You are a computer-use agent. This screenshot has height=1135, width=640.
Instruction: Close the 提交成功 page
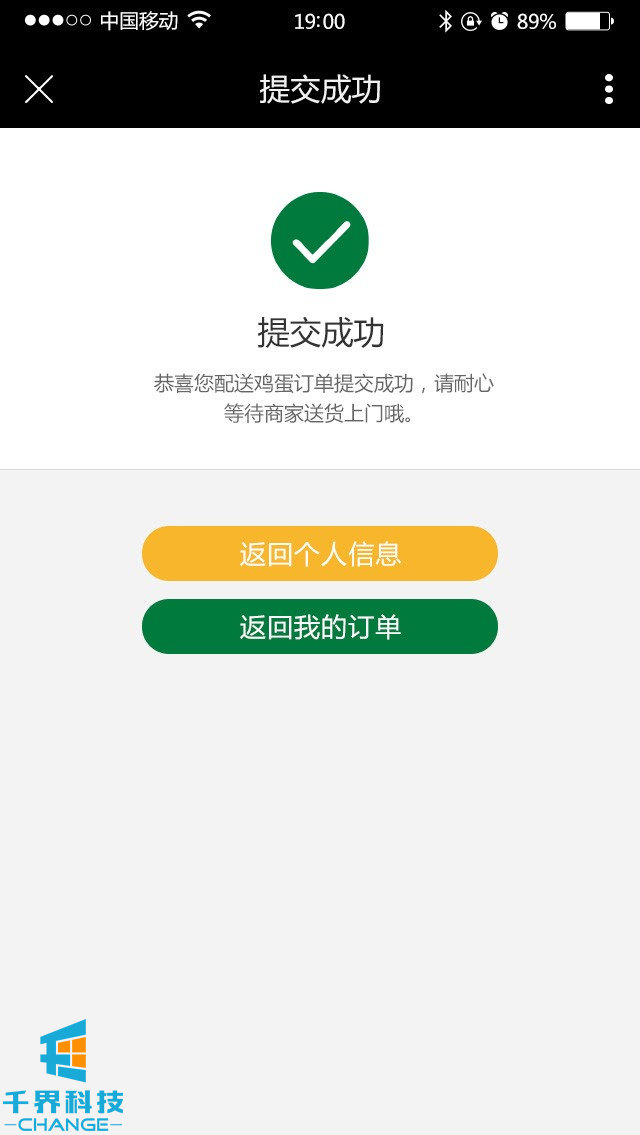click(39, 89)
